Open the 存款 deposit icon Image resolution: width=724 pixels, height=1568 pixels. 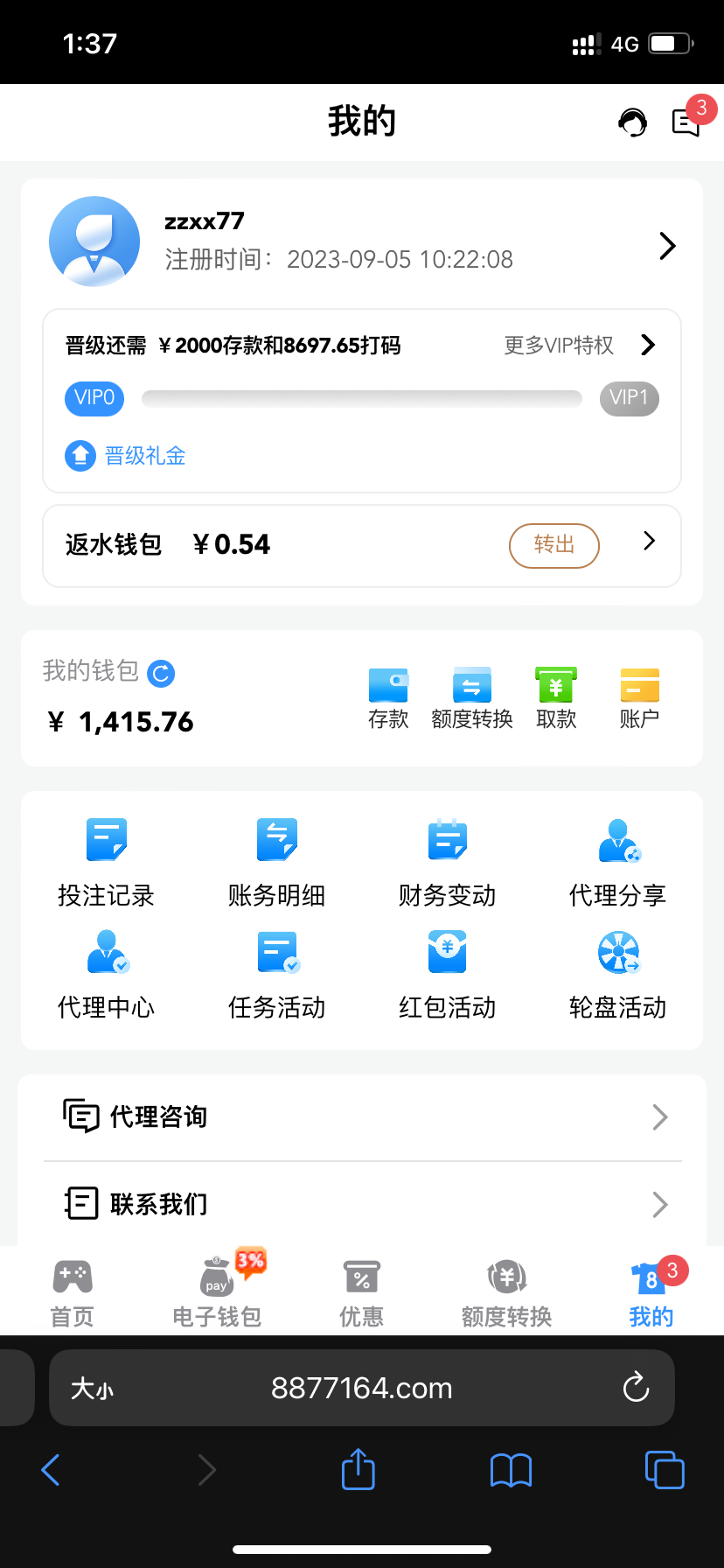tap(388, 696)
